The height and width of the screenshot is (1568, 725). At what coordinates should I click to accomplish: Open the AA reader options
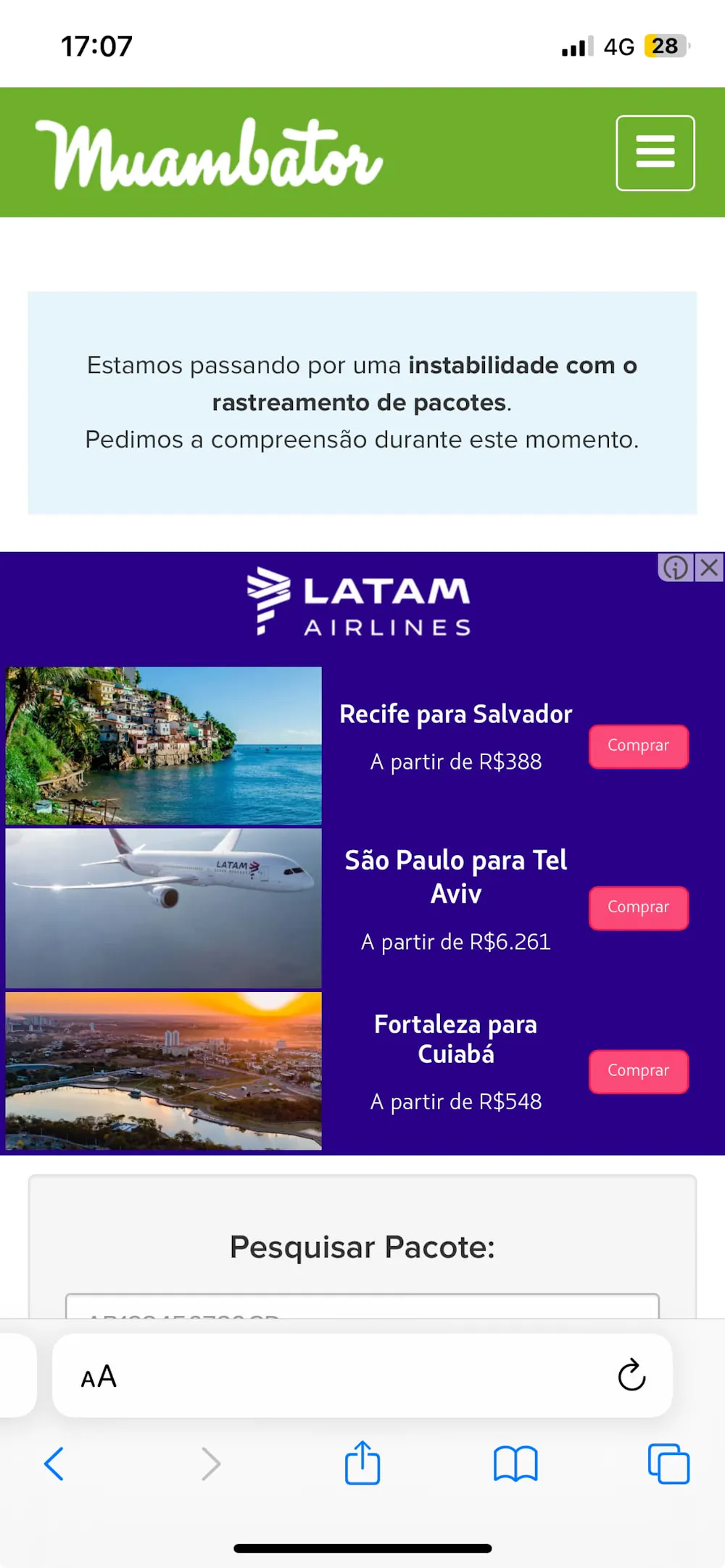click(99, 1377)
